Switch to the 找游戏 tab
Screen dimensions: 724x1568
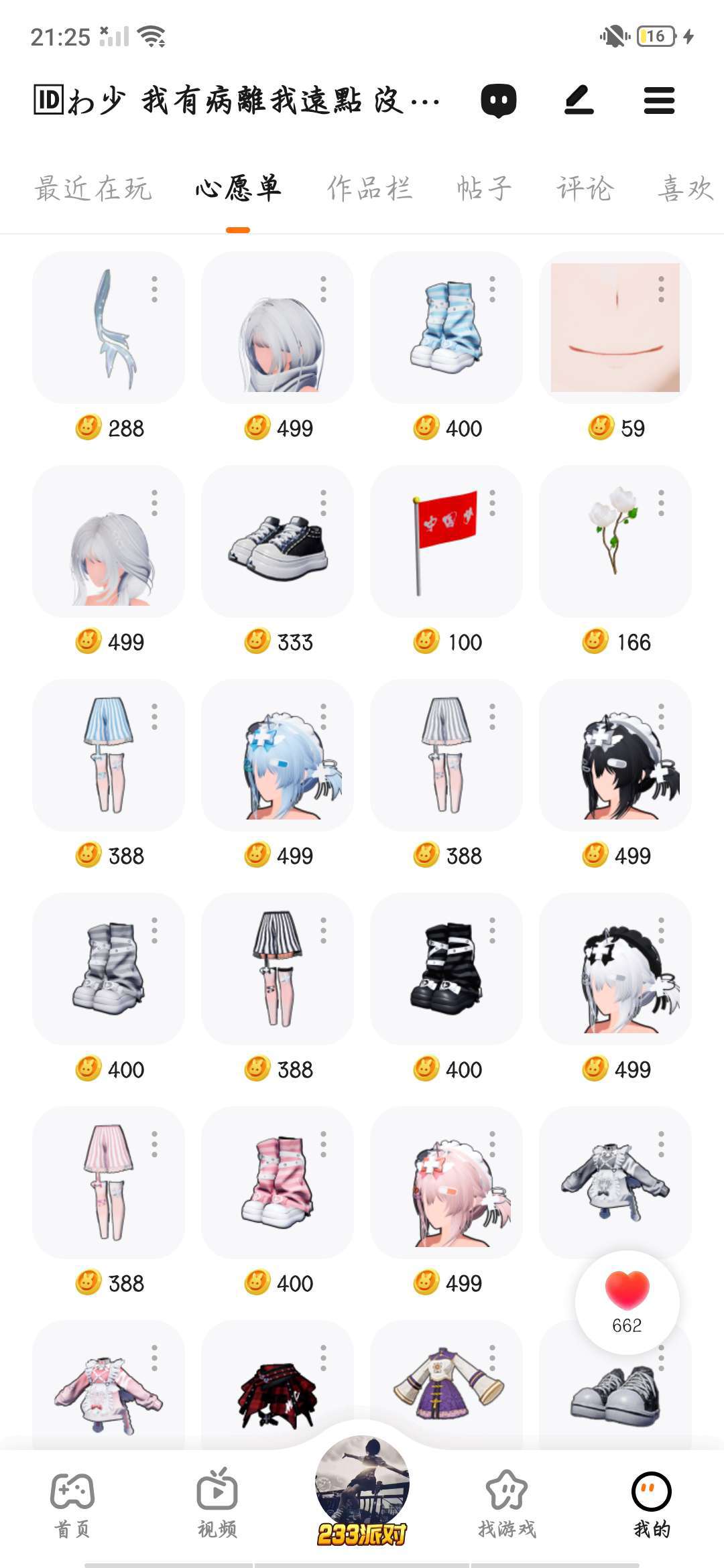507,1501
